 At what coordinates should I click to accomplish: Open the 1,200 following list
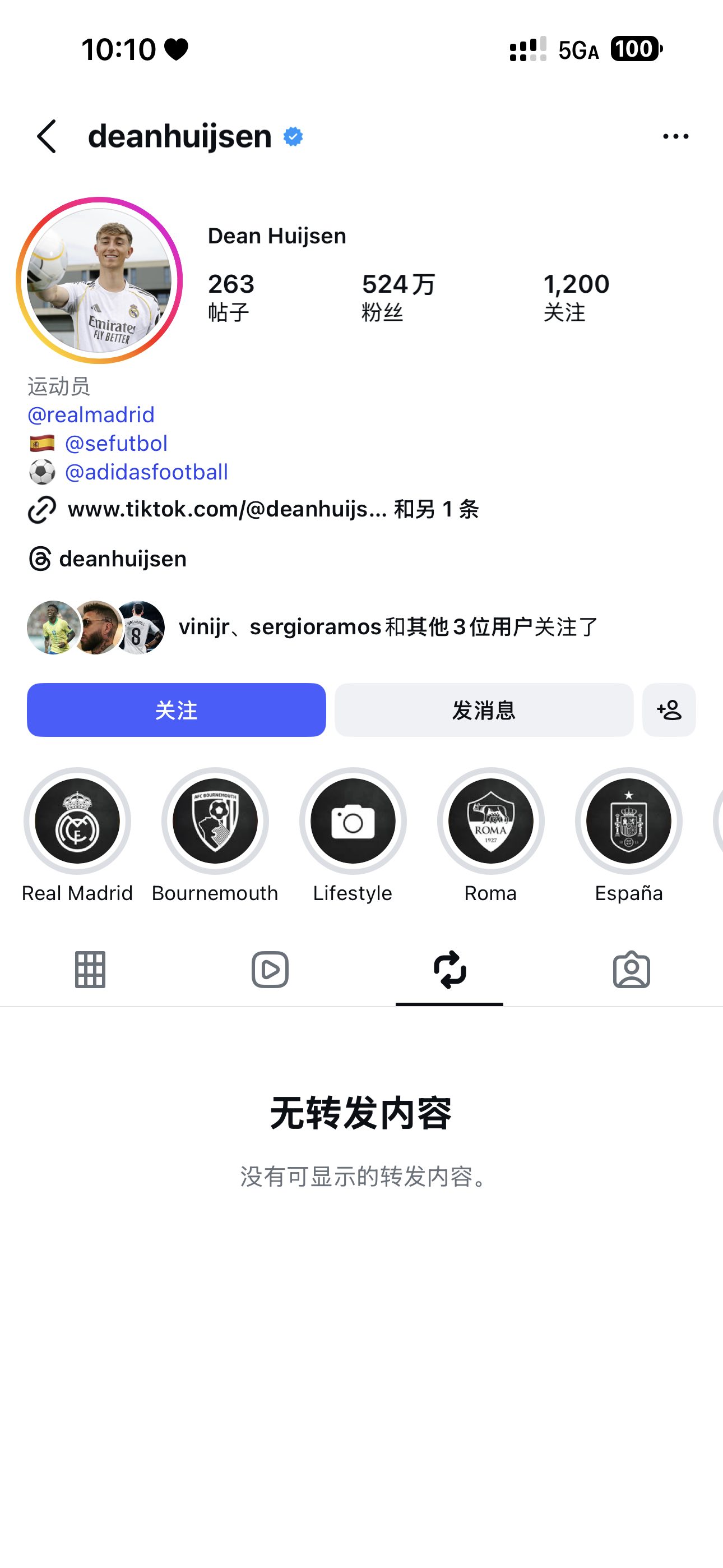[576, 297]
